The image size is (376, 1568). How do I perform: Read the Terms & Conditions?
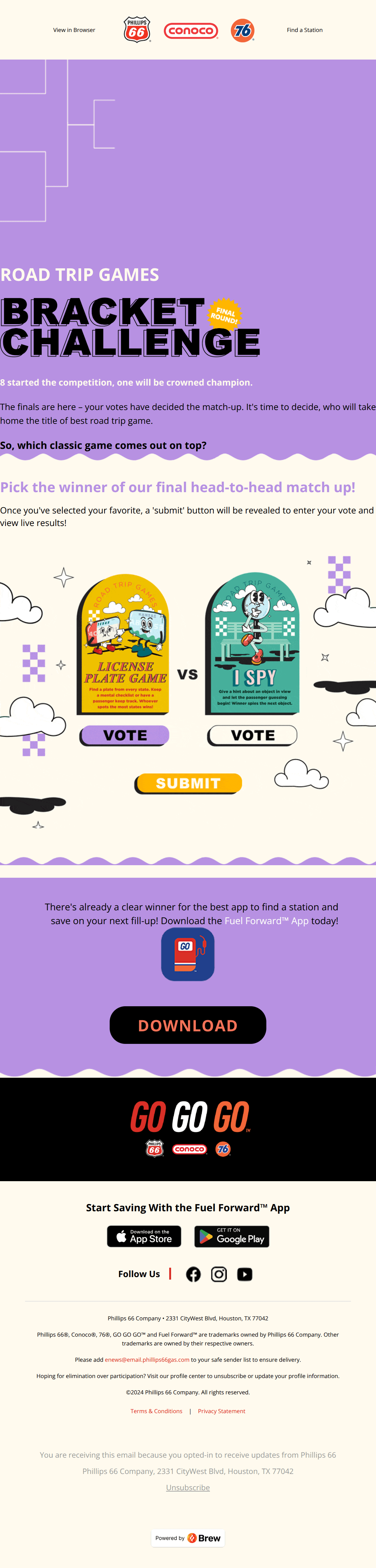156,1411
